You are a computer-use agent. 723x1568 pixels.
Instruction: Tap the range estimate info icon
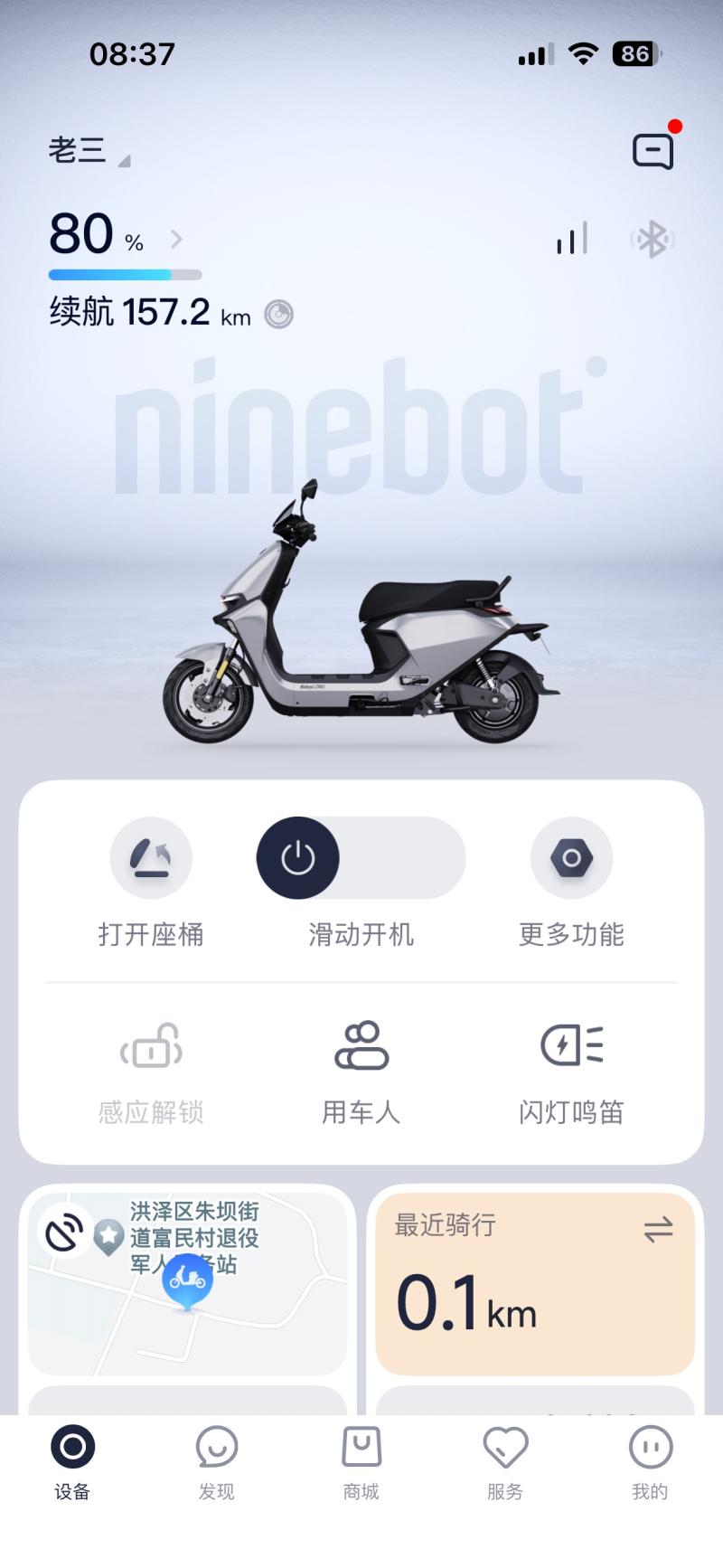(278, 314)
